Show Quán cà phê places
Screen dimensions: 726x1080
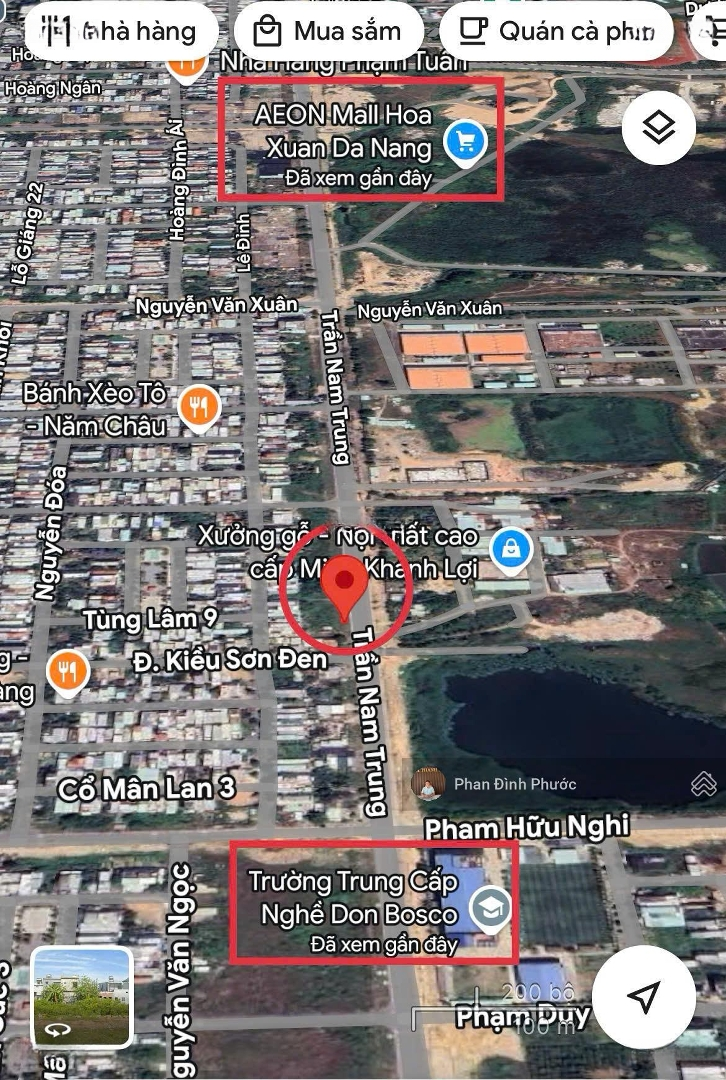(556, 32)
